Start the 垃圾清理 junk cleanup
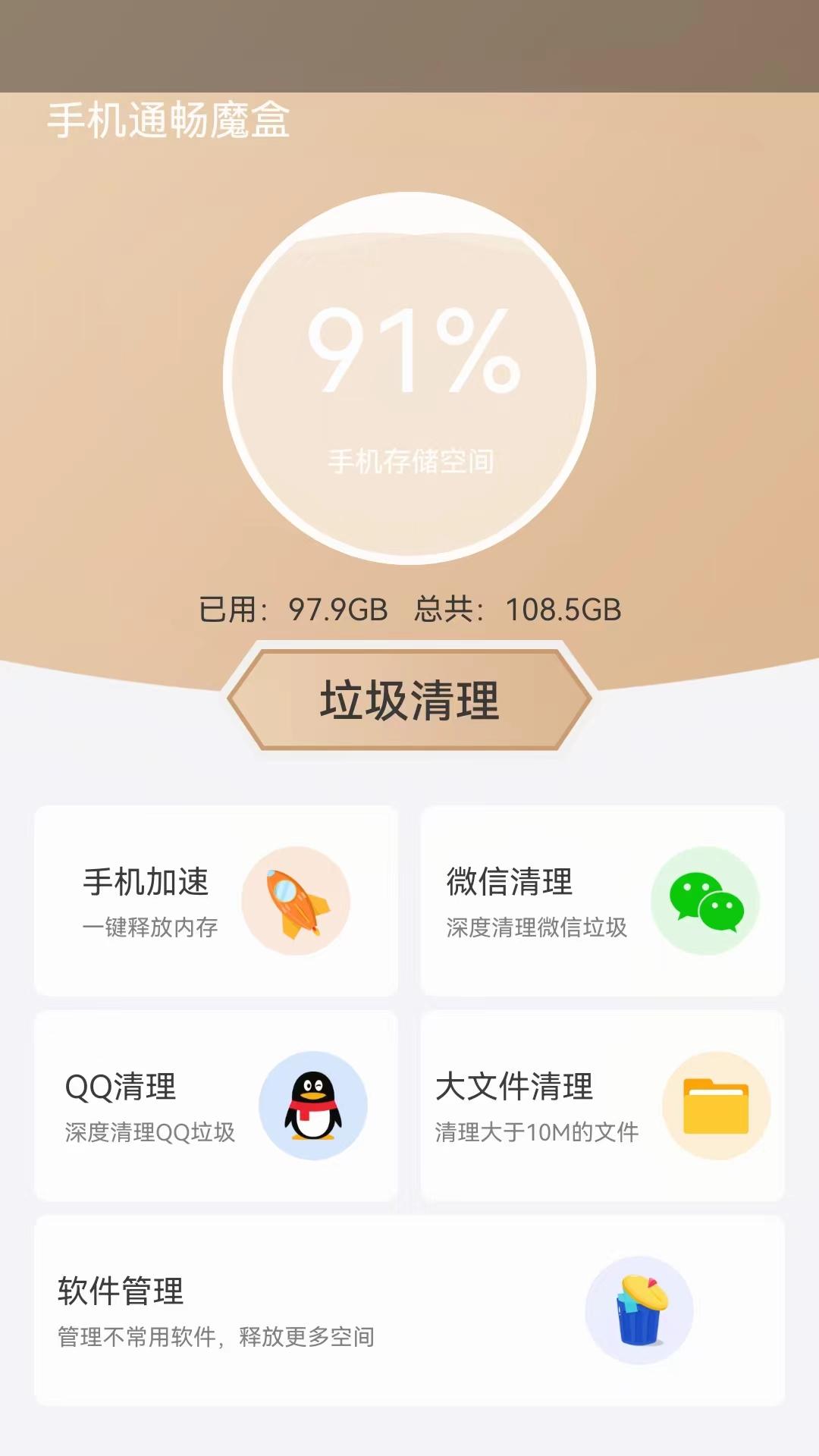 click(409, 699)
